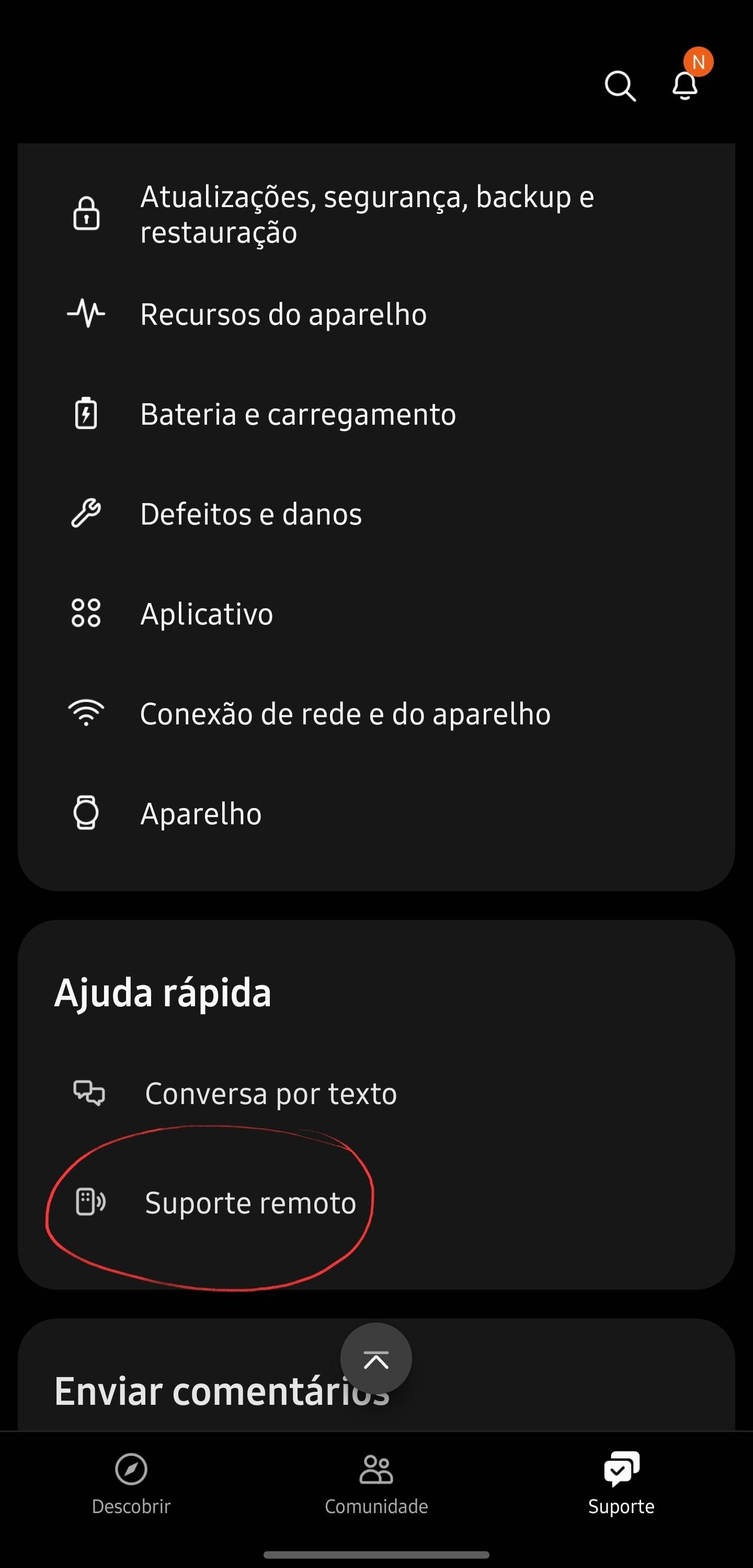Tap the scroll-to-top arrow button
Viewport: 753px width, 1568px height.
[376, 1359]
